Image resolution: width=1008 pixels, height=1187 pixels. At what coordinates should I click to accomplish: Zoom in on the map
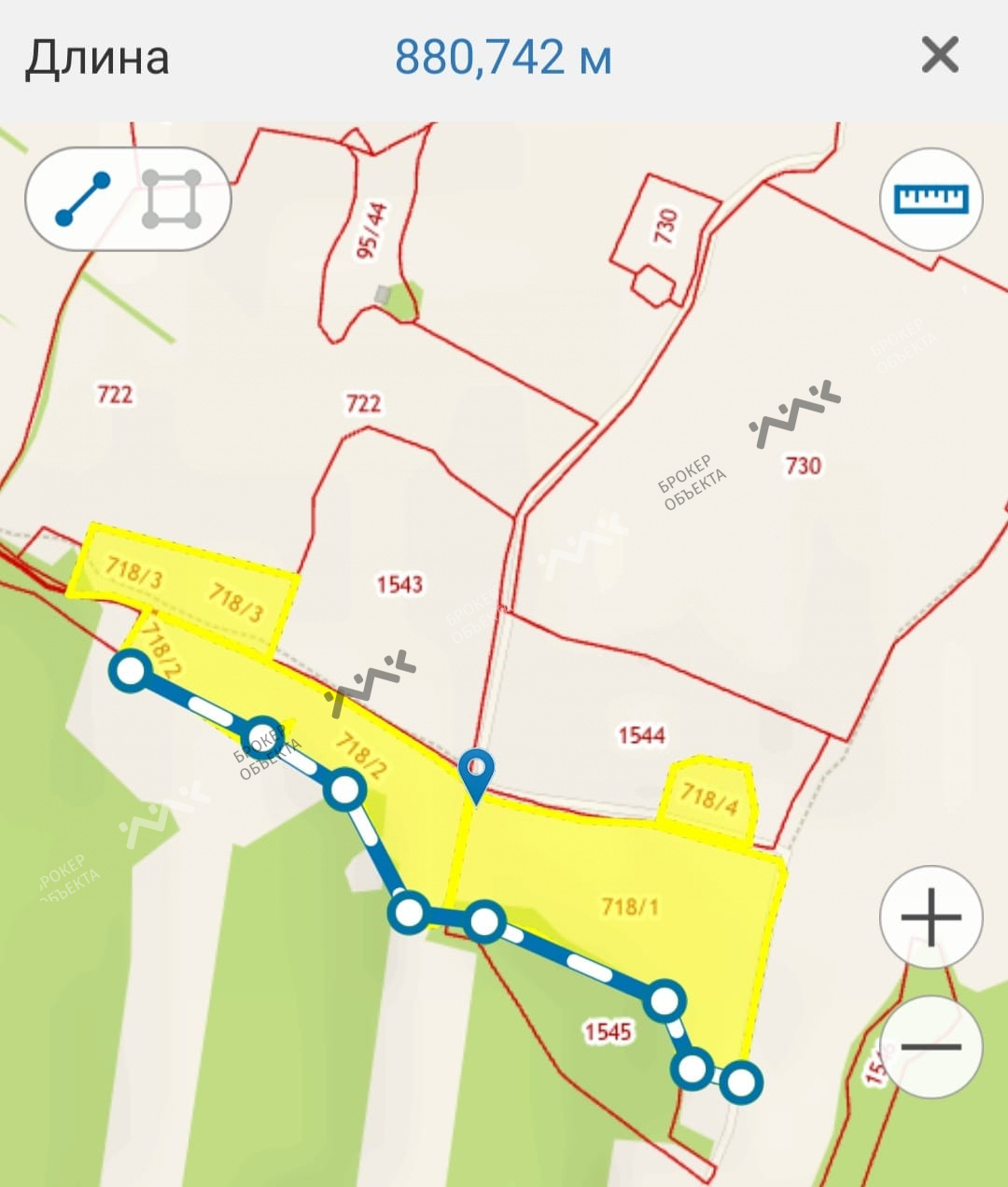tap(931, 916)
